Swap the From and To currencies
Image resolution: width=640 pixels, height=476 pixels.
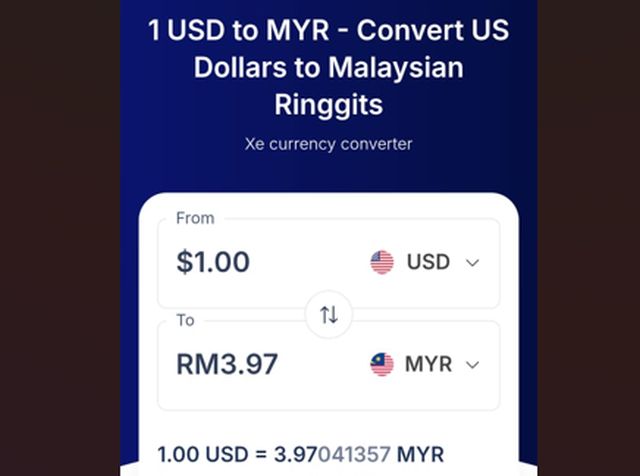[x=329, y=315]
